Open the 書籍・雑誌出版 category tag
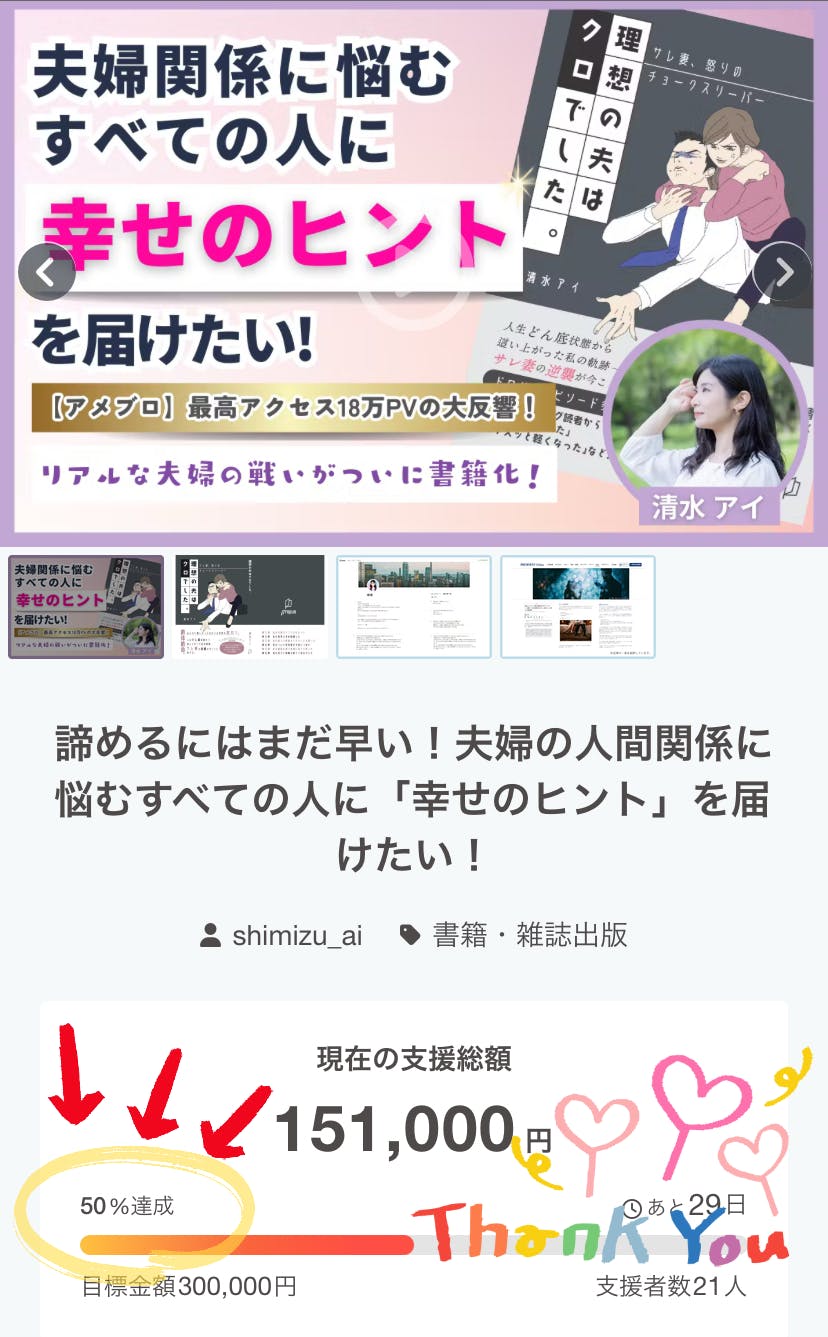 pos(529,936)
